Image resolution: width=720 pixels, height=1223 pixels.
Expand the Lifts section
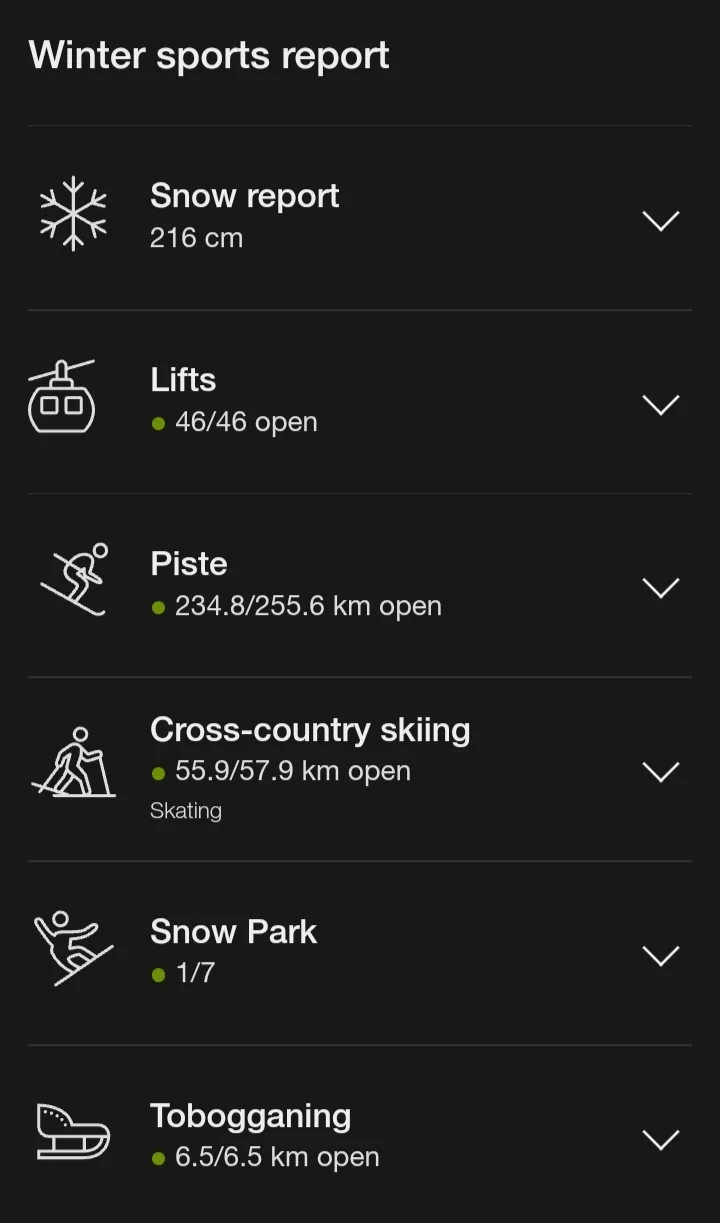[x=660, y=404]
